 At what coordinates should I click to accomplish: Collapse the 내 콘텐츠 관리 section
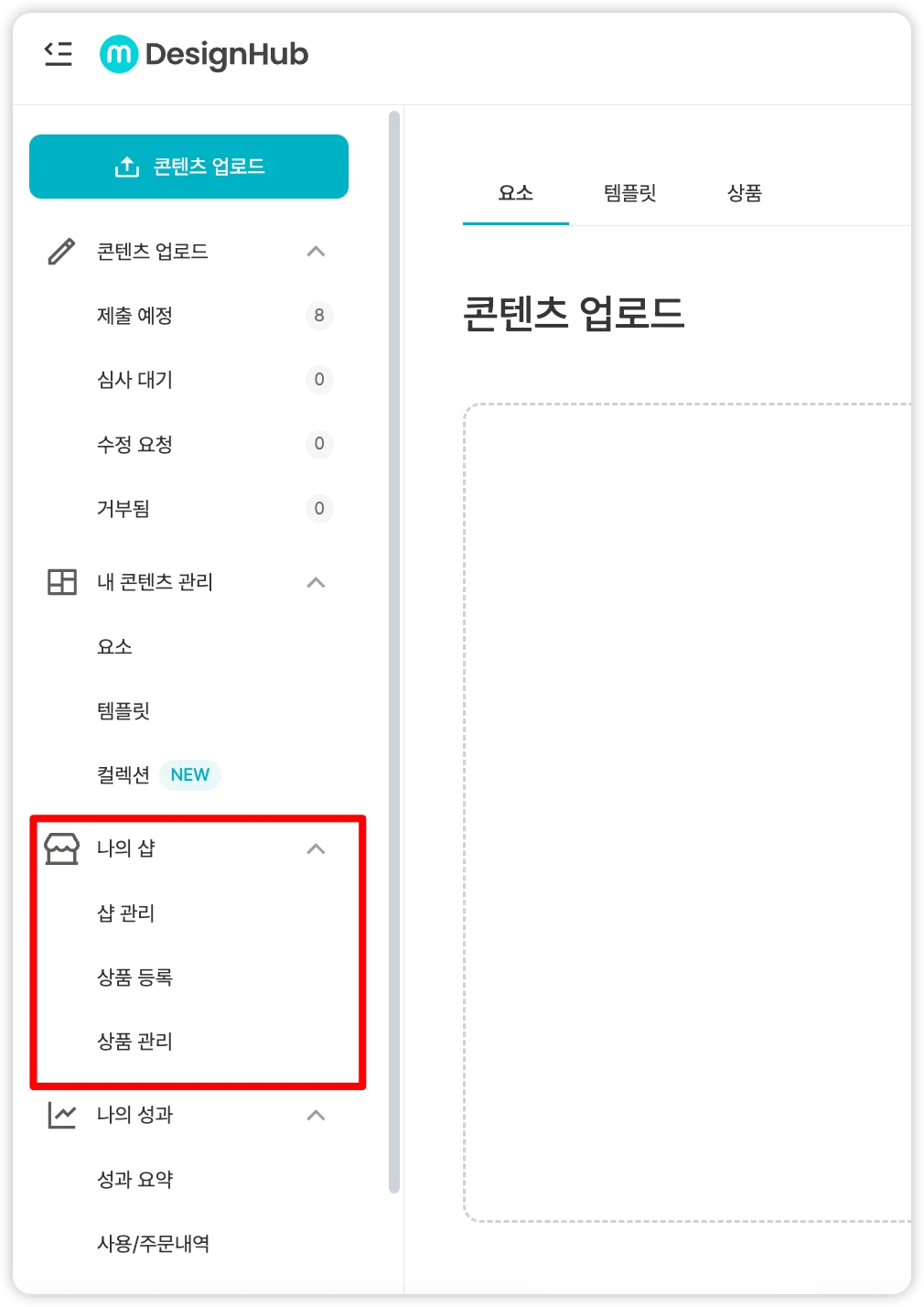click(316, 583)
